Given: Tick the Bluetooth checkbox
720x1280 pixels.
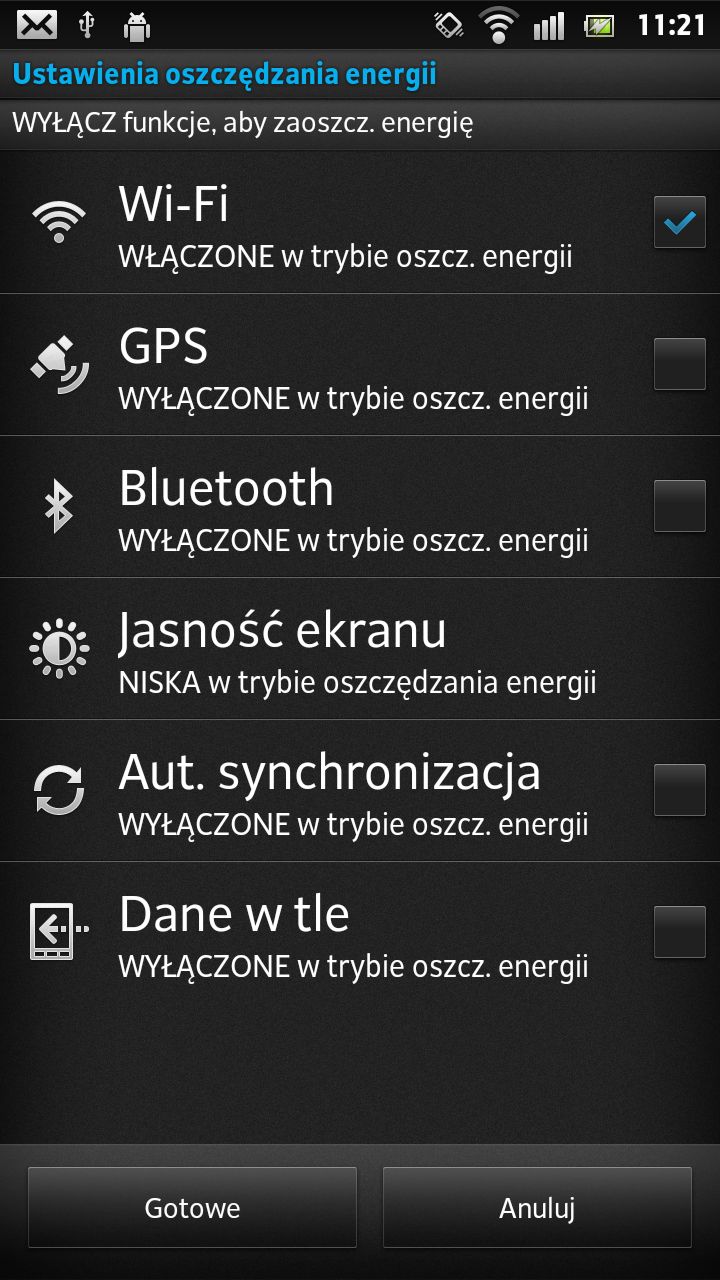Looking at the screenshot, I should (x=680, y=506).
